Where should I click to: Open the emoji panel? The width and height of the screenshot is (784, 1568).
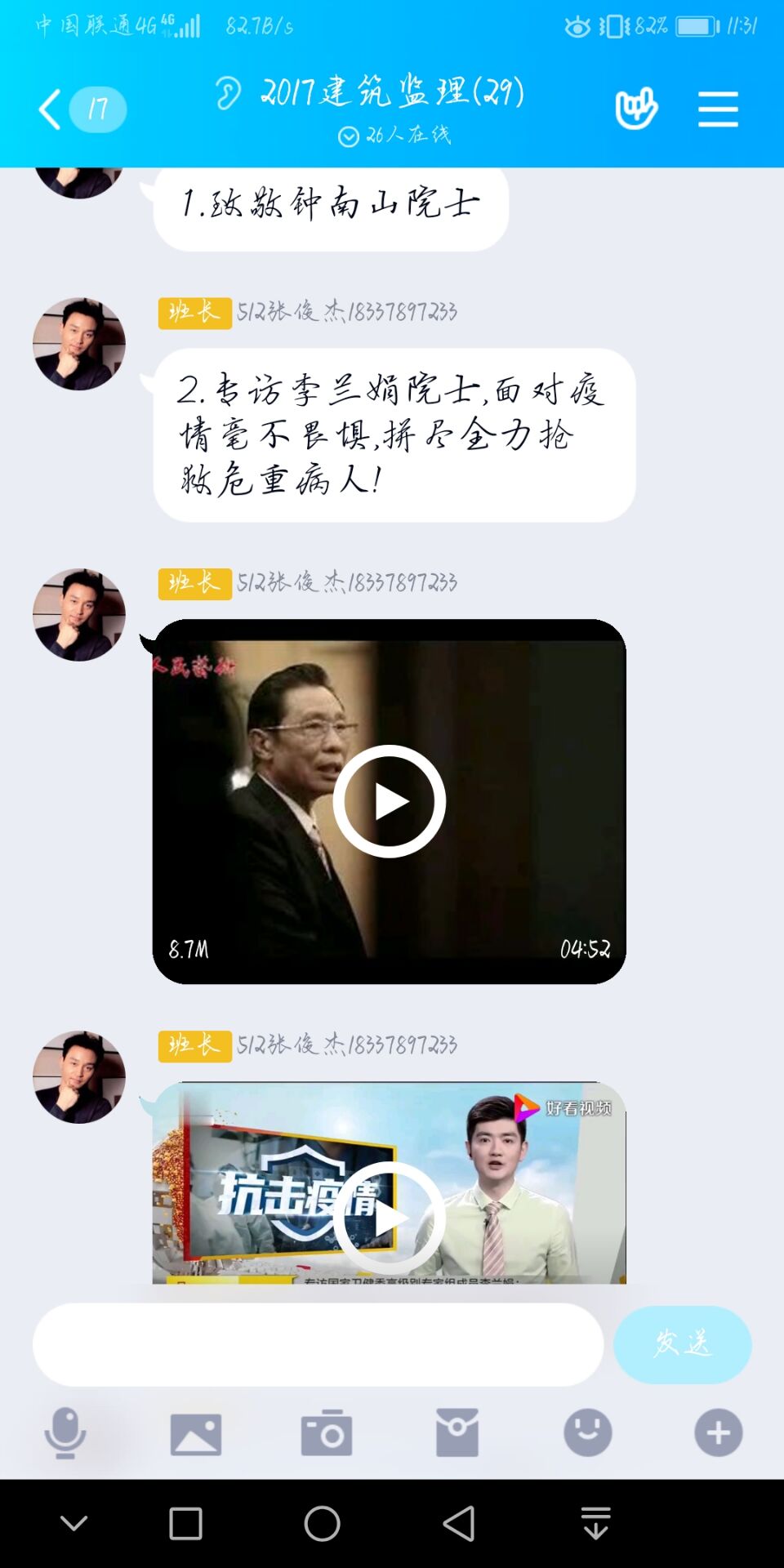[588, 1433]
